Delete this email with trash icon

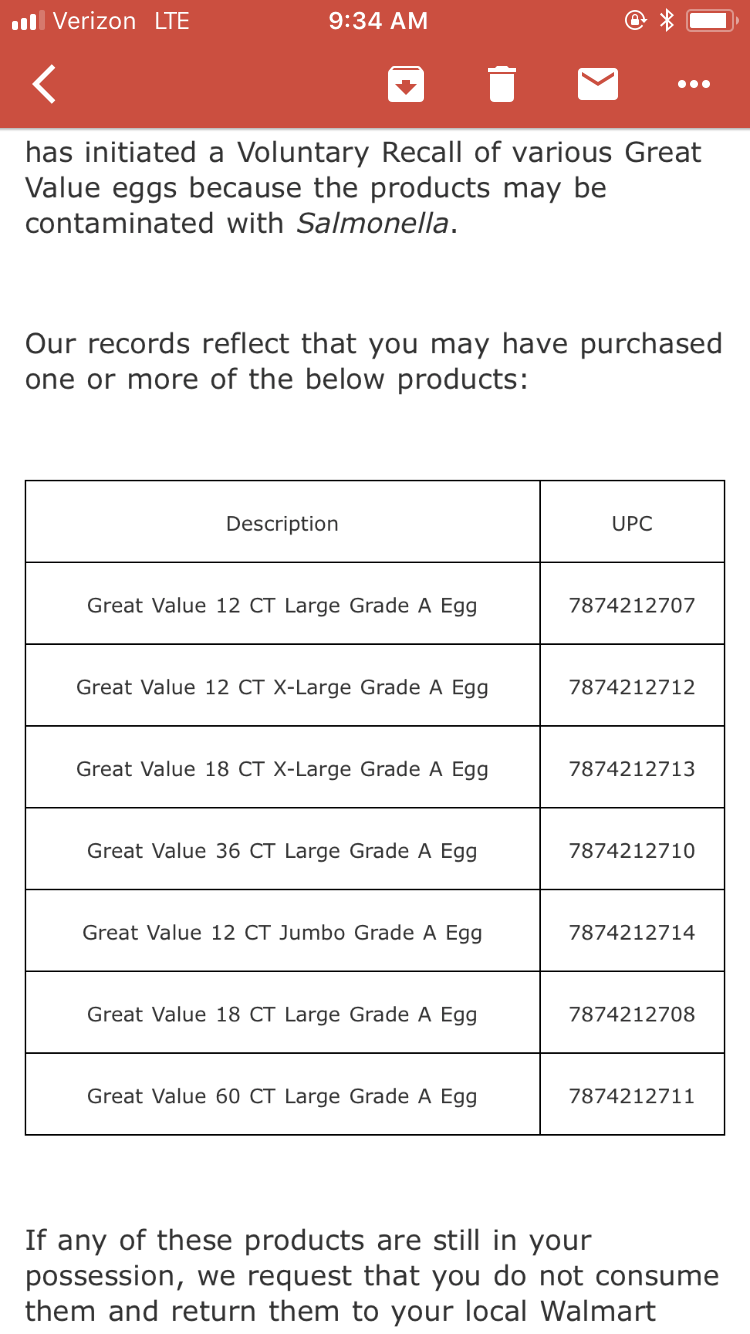point(502,85)
